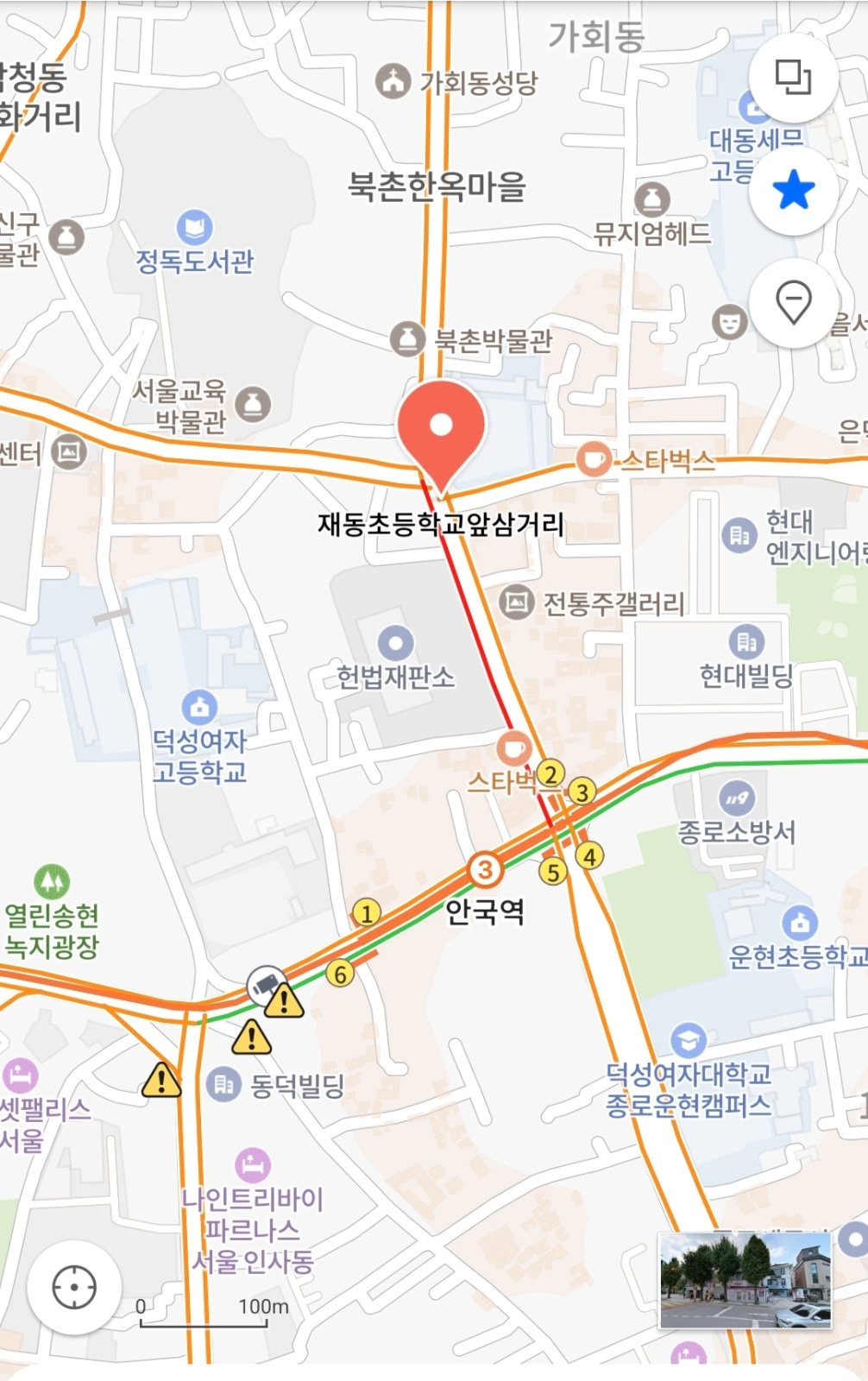Select 종로소방서 place marker
868x1381 pixels.
point(737,799)
